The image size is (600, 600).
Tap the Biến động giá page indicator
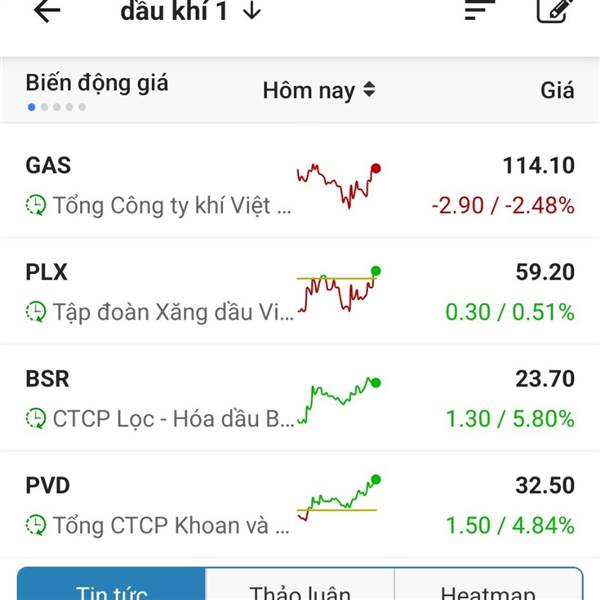pyautogui.click(x=57, y=107)
